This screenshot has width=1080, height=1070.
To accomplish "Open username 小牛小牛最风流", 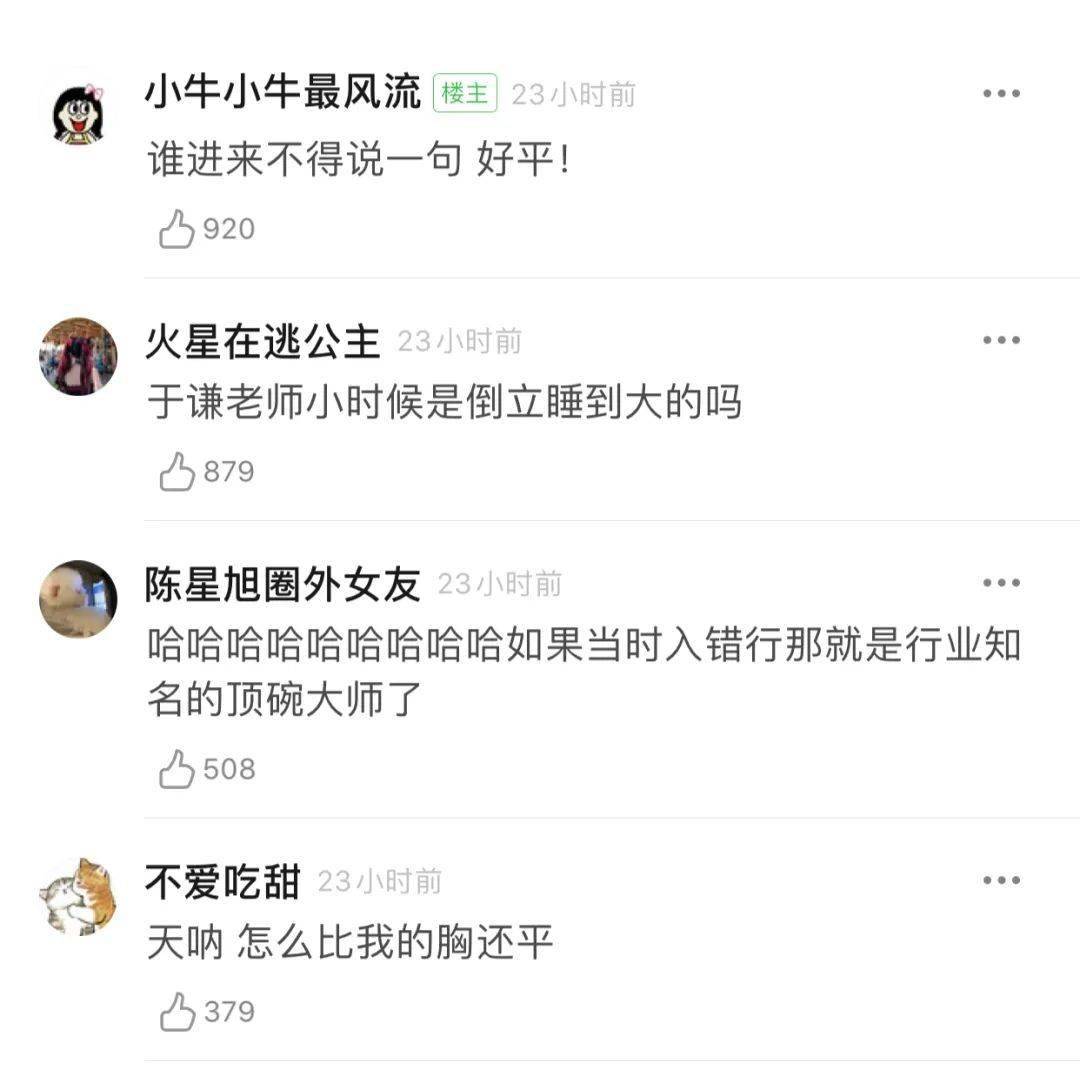I will pyautogui.click(x=283, y=94).
